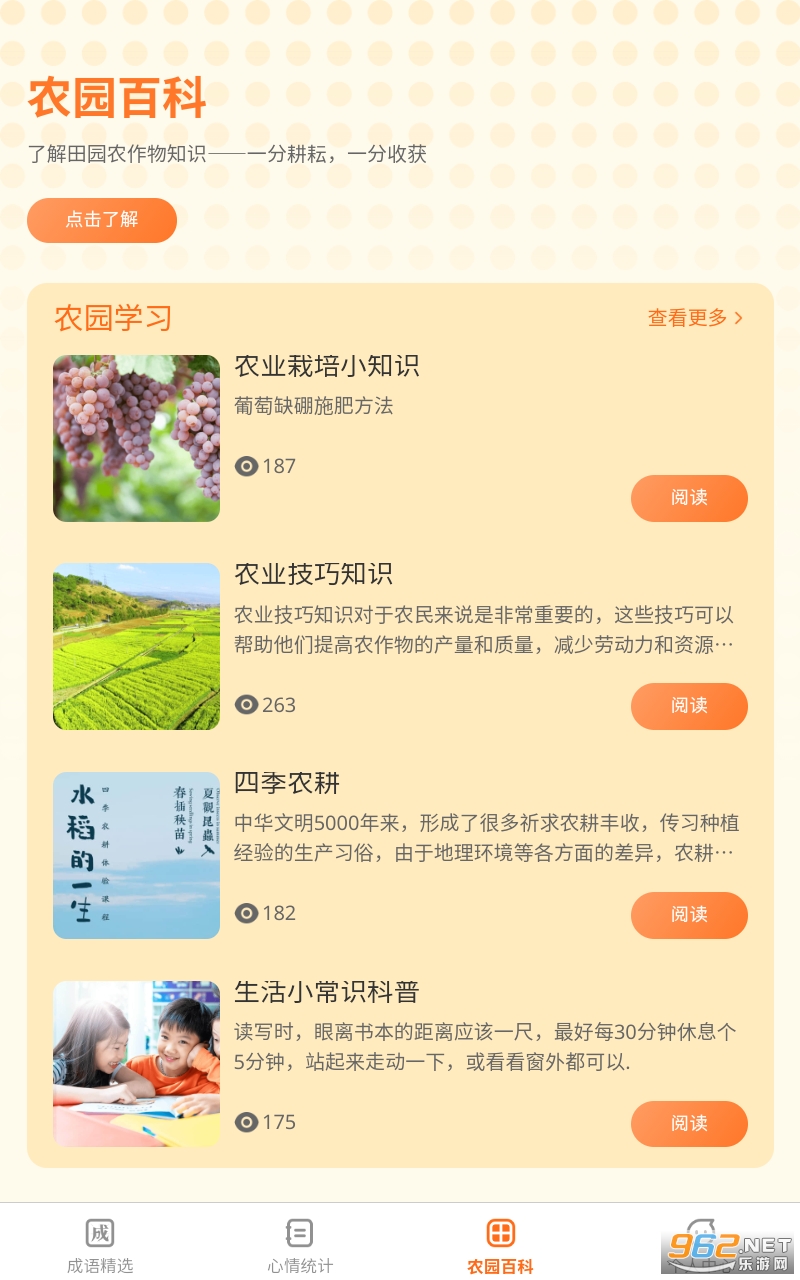
Task: Read the 农业栽培小知识 article
Action: pos(689,498)
